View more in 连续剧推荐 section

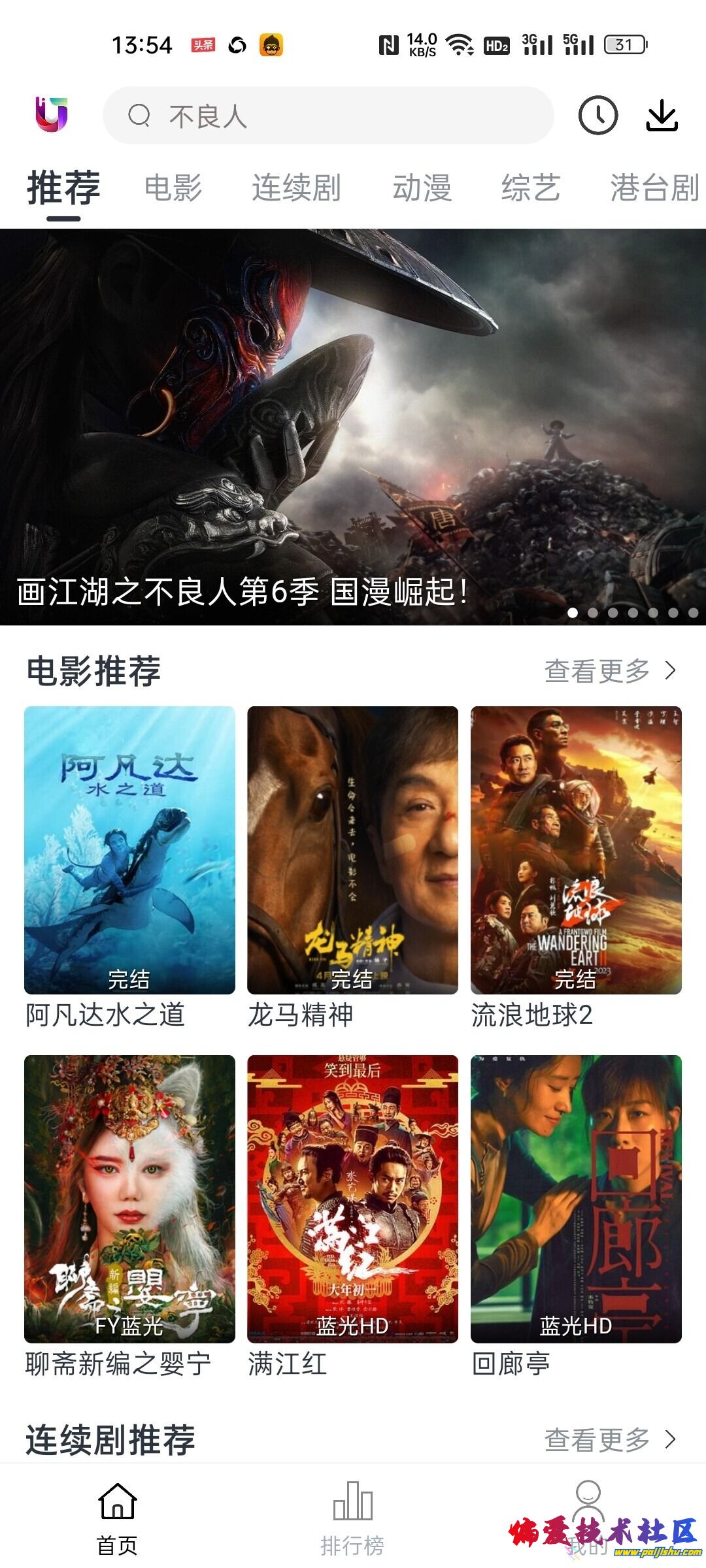(x=609, y=1439)
